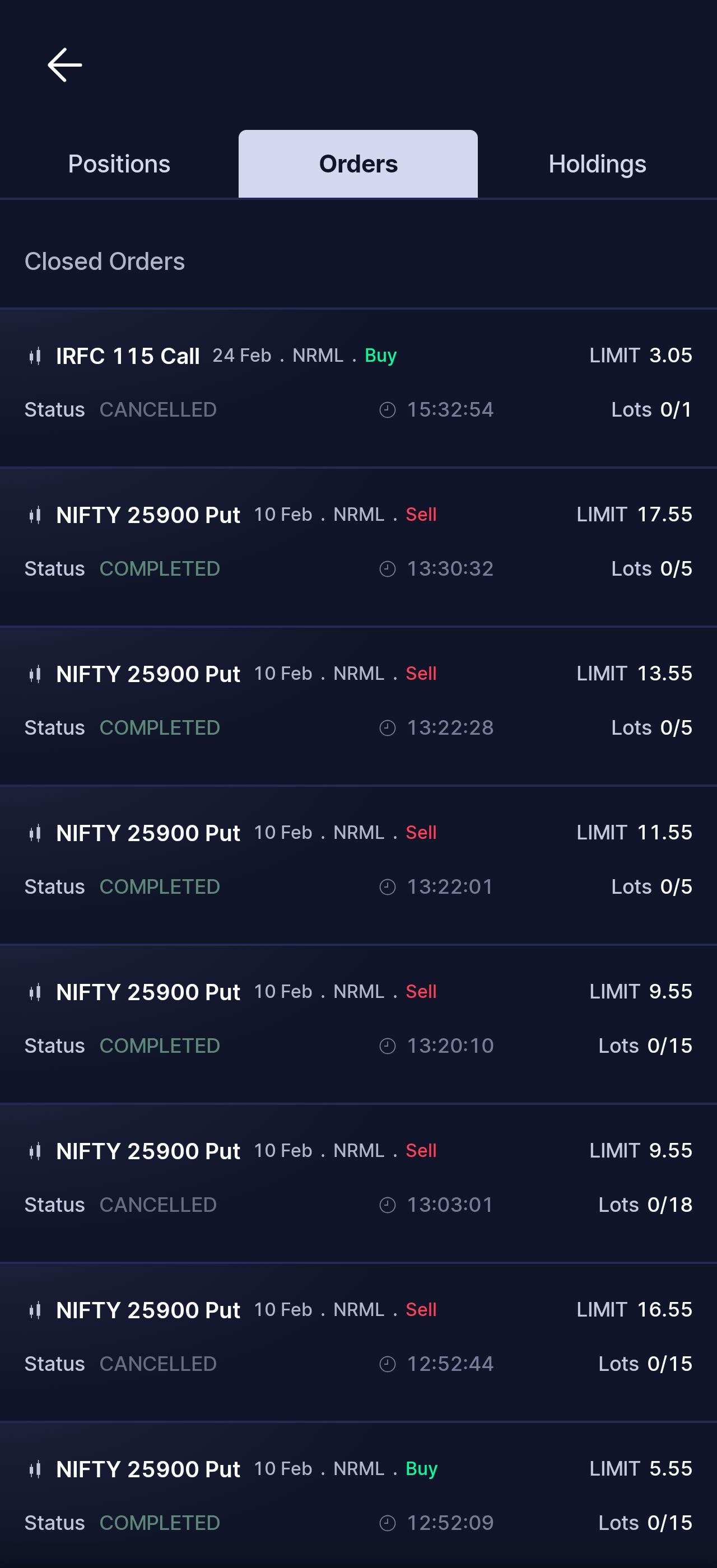This screenshot has width=717, height=1568.
Task: Open NIFTY 25900 Put order at 16.55
Action: click(358, 1342)
